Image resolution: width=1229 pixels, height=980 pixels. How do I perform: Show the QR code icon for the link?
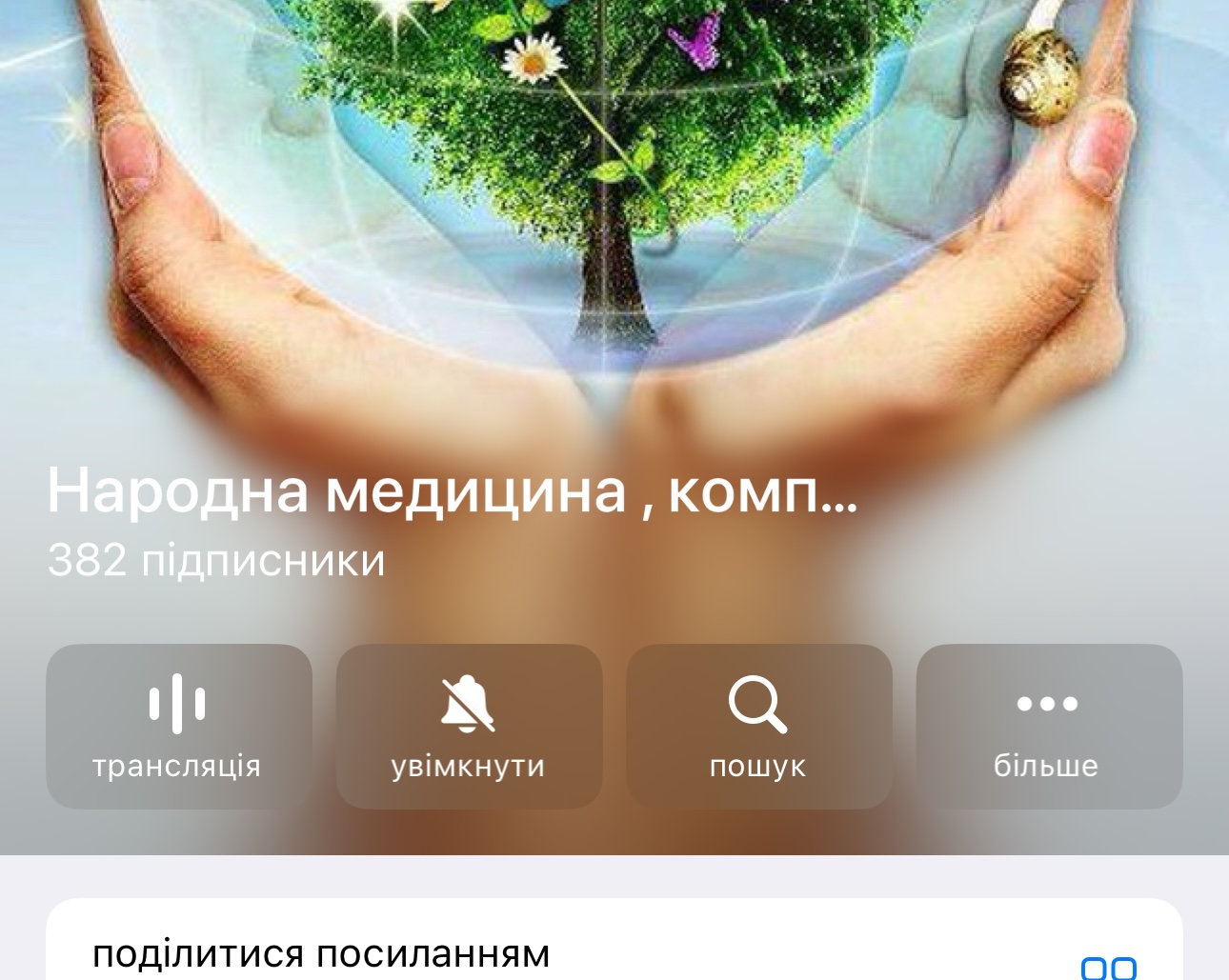click(x=1108, y=968)
